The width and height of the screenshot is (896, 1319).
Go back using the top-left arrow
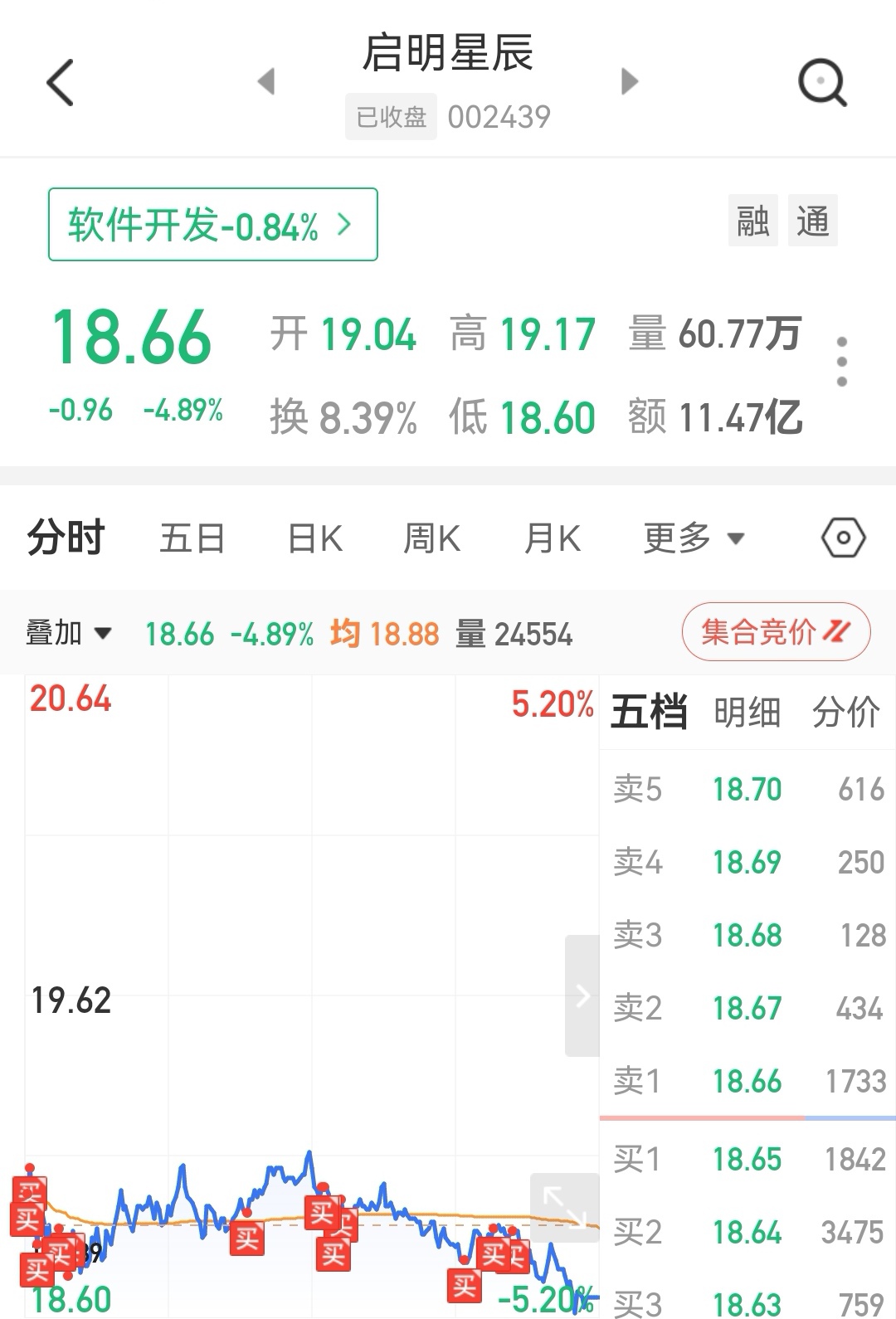pos(61,82)
